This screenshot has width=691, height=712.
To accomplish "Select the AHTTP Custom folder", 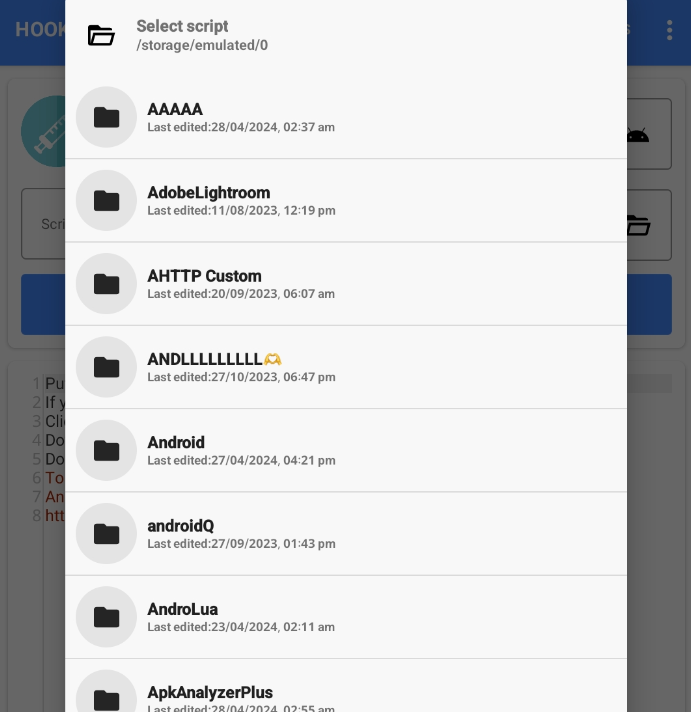I will tap(345, 284).
